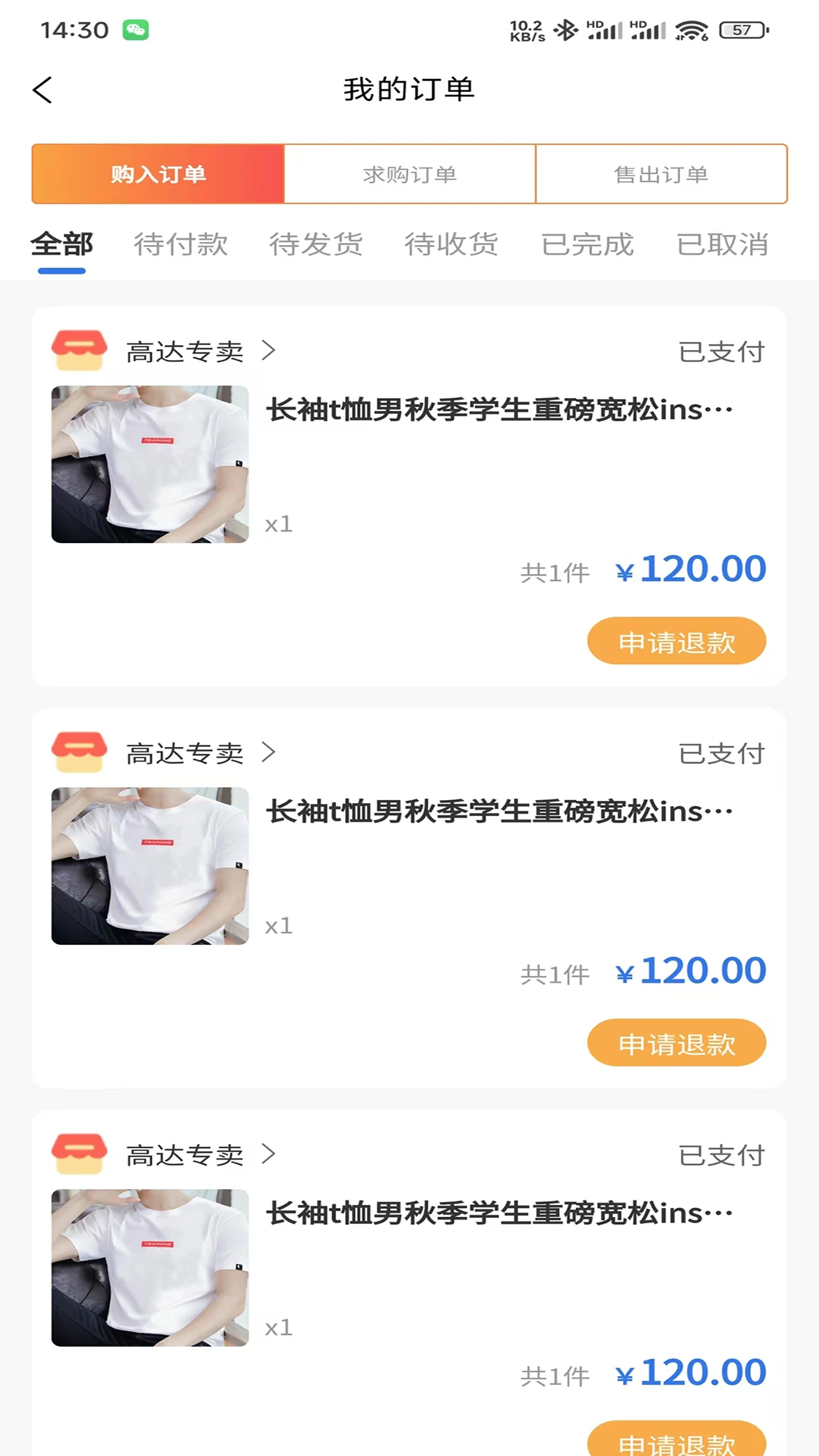Switch to the 求购订单 tab
Viewport: 819px width, 1456px height.
coord(409,174)
